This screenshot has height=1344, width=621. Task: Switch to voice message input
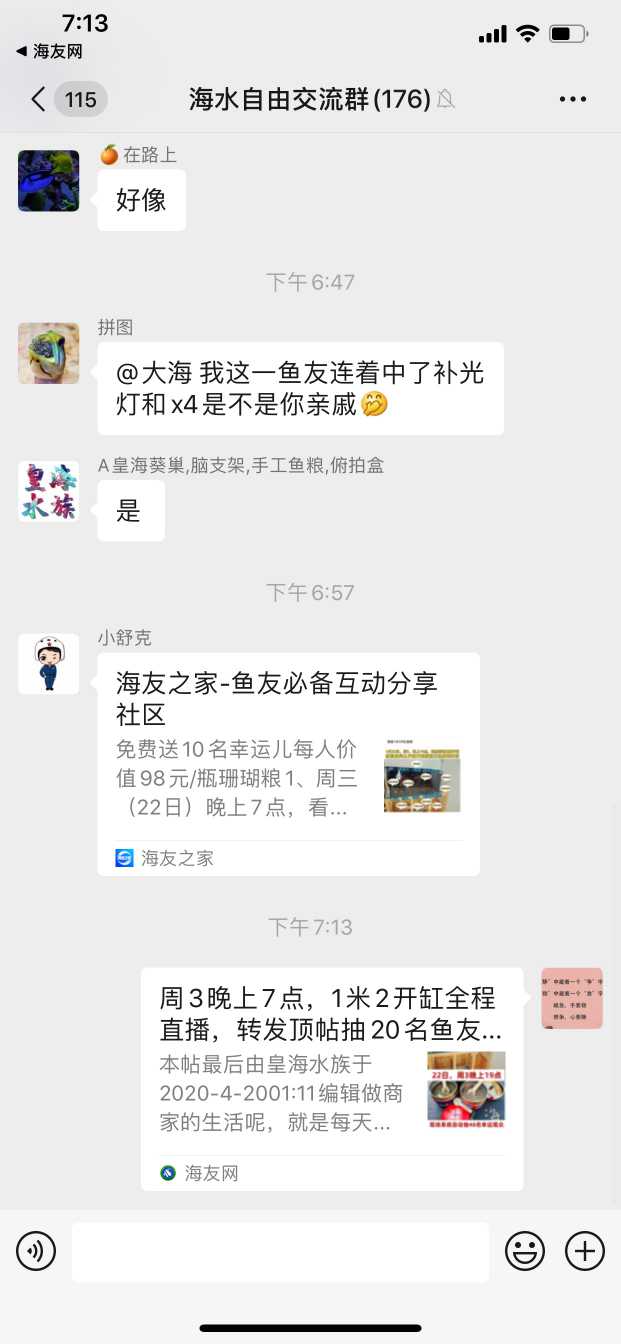[36, 1251]
